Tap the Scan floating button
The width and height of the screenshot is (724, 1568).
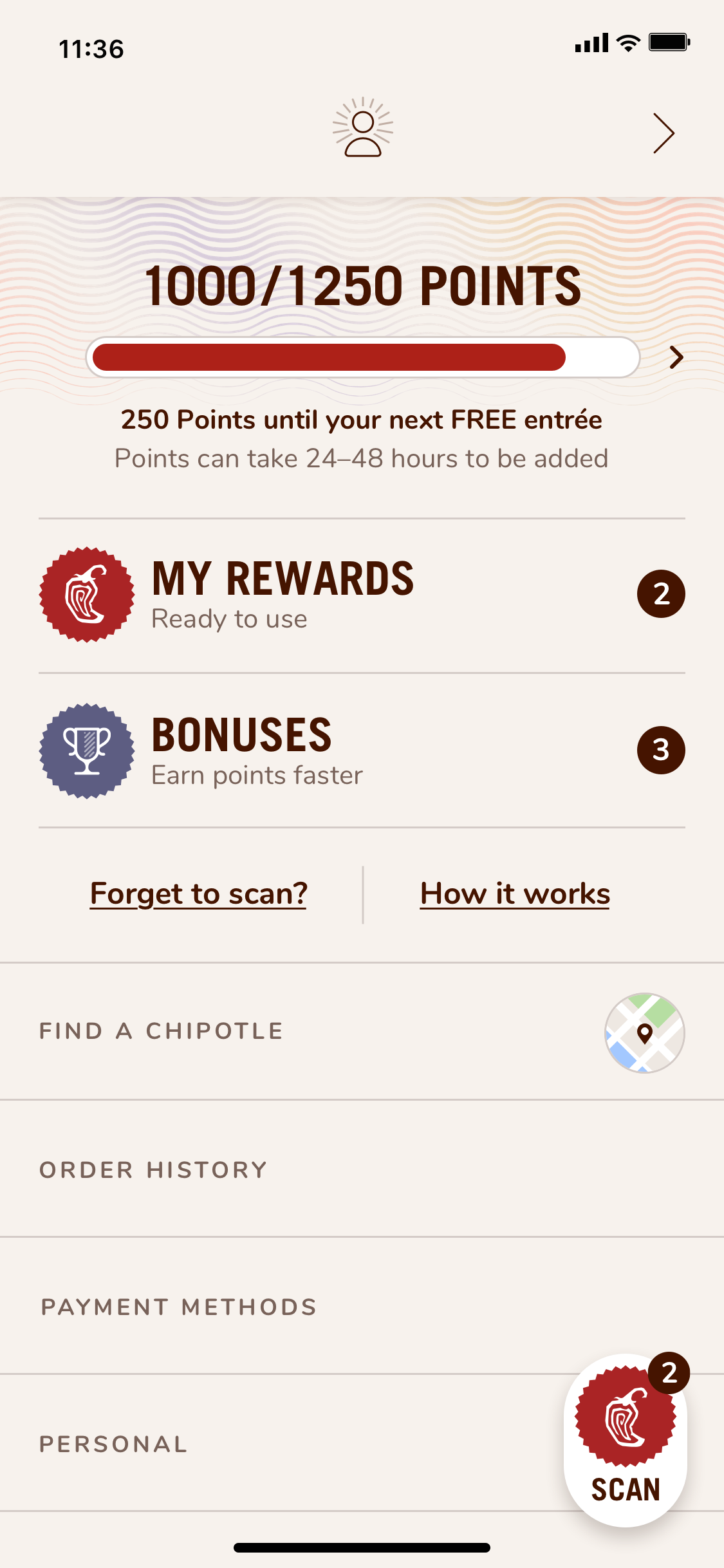click(x=626, y=1441)
